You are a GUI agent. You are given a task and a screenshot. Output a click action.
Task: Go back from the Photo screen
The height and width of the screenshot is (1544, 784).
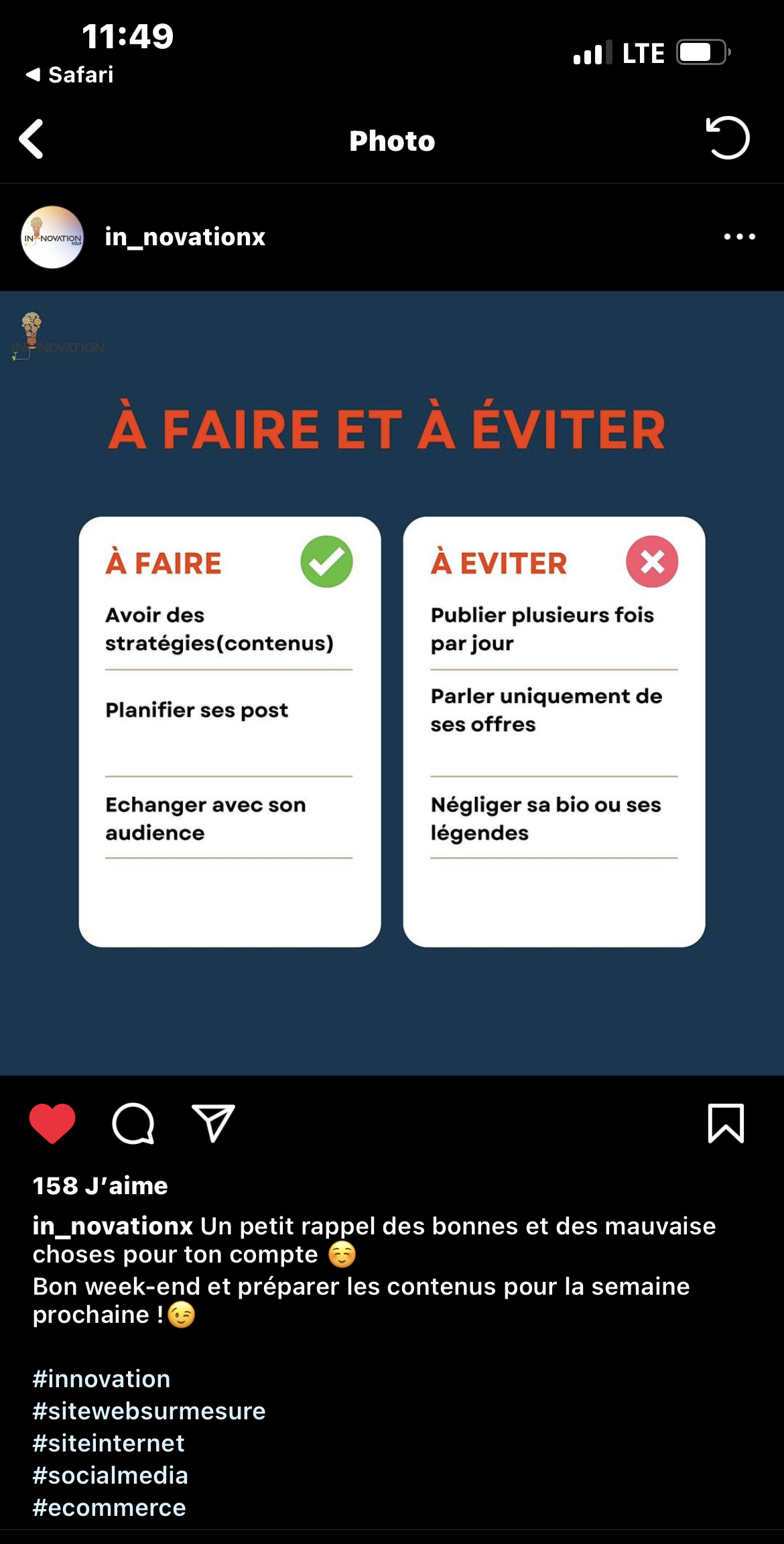point(31,139)
